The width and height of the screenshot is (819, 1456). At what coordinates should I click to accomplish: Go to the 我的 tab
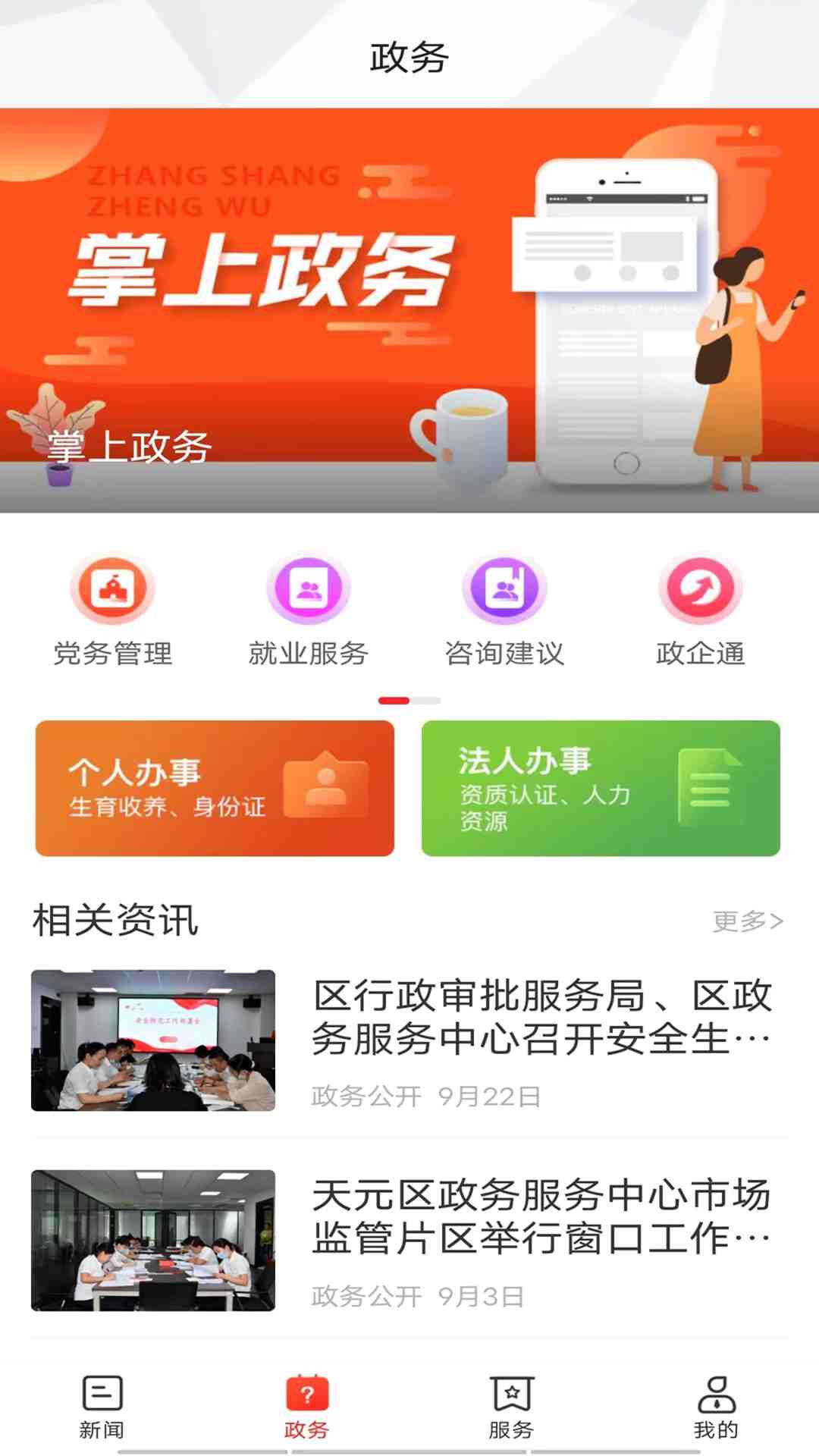click(x=716, y=1407)
